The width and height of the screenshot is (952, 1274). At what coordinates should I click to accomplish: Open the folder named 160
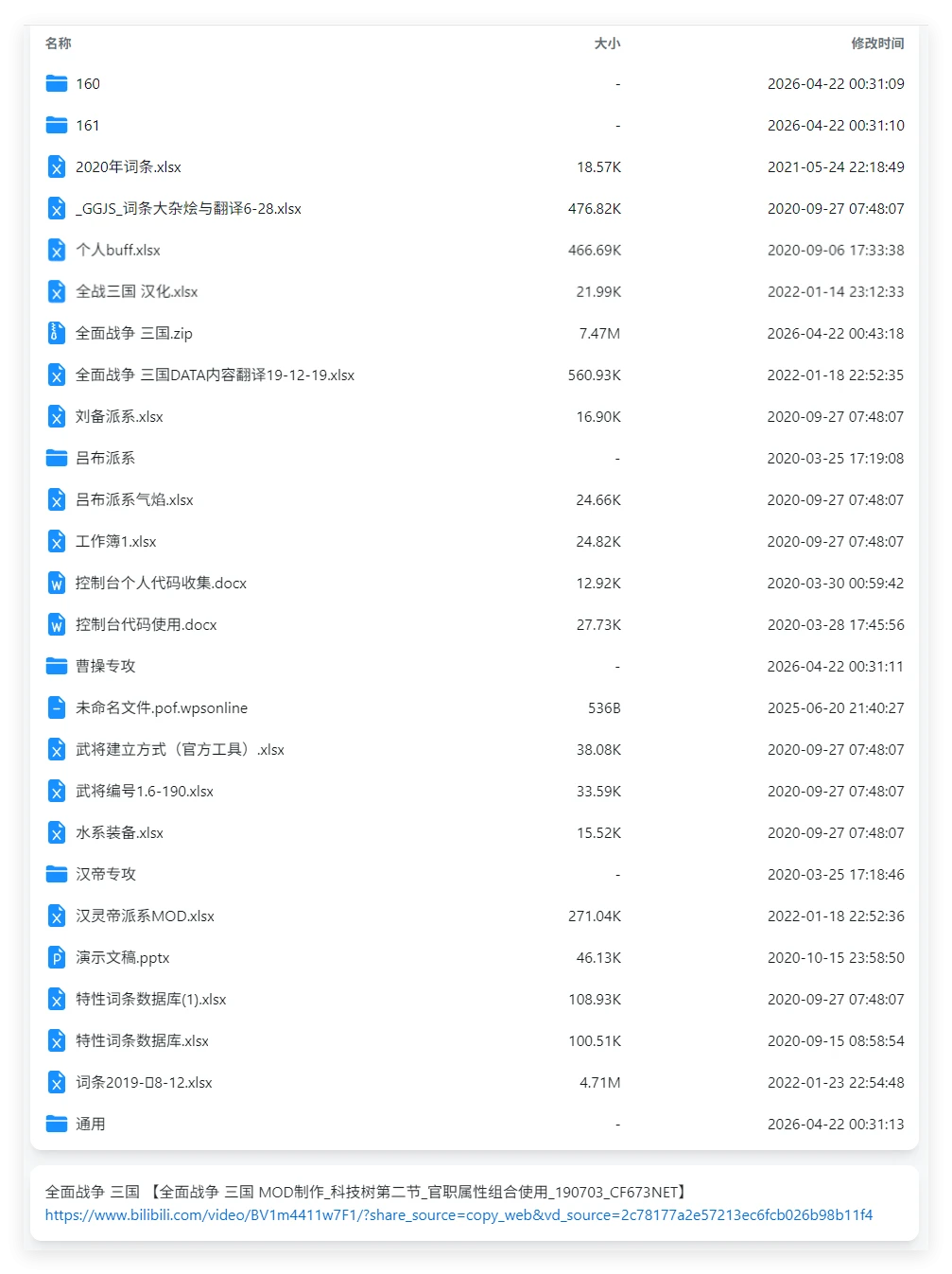(x=88, y=84)
